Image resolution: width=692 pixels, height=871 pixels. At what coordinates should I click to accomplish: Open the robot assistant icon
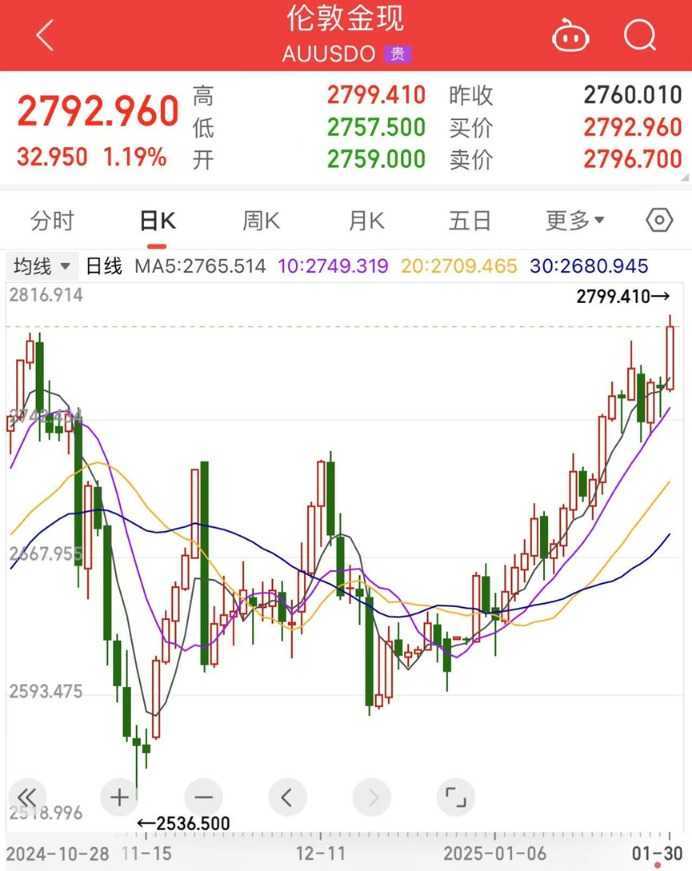click(x=570, y=36)
